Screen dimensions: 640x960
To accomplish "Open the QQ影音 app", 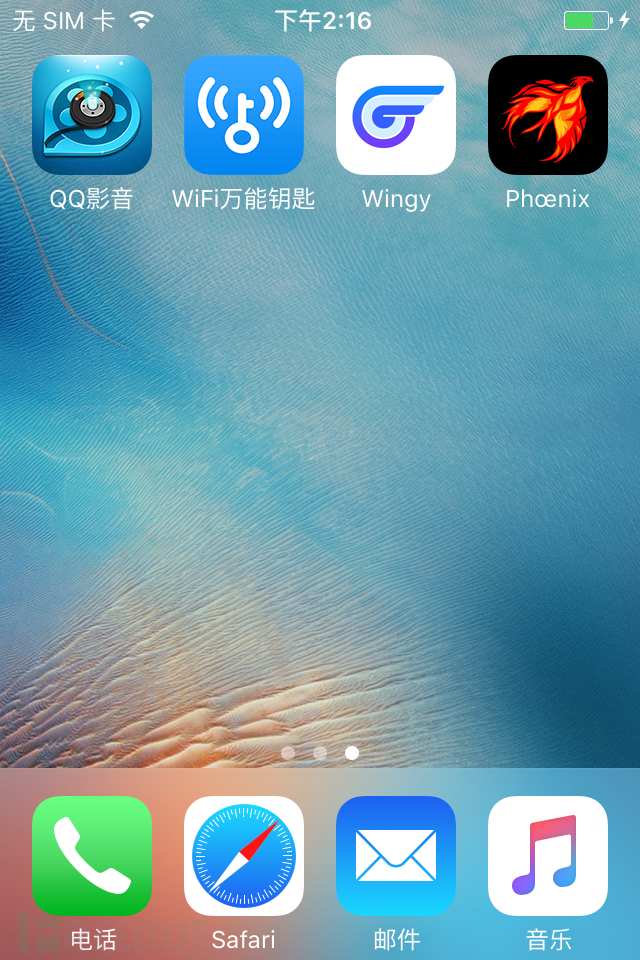I will (x=92, y=115).
